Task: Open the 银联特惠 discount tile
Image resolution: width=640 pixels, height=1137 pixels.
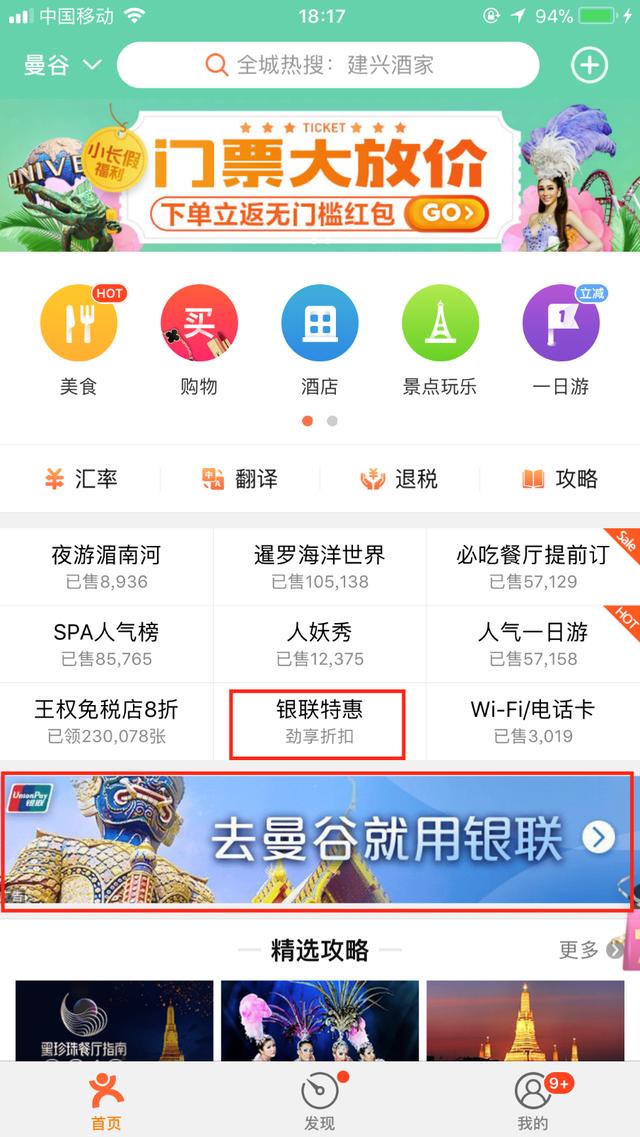Action: (319, 722)
